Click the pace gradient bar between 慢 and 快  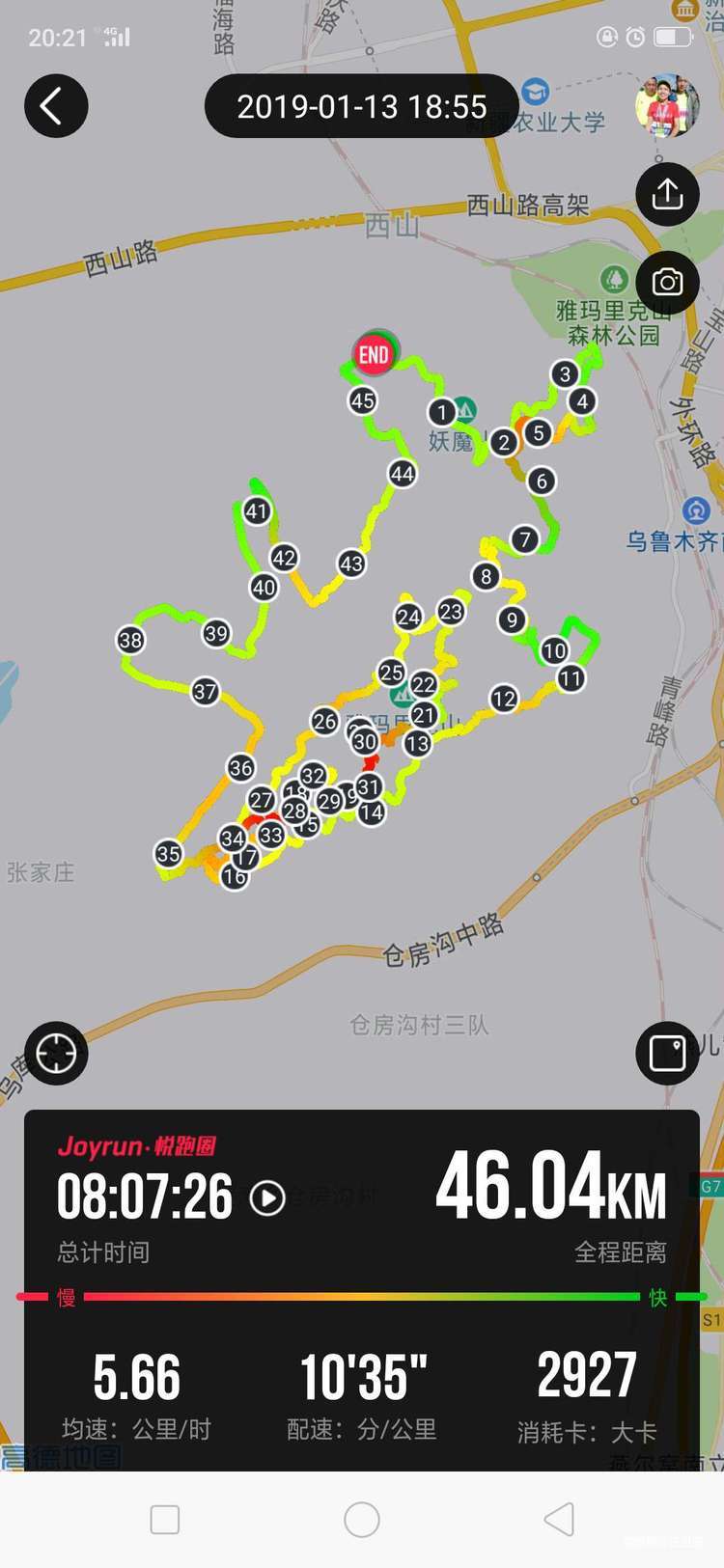362,1297
